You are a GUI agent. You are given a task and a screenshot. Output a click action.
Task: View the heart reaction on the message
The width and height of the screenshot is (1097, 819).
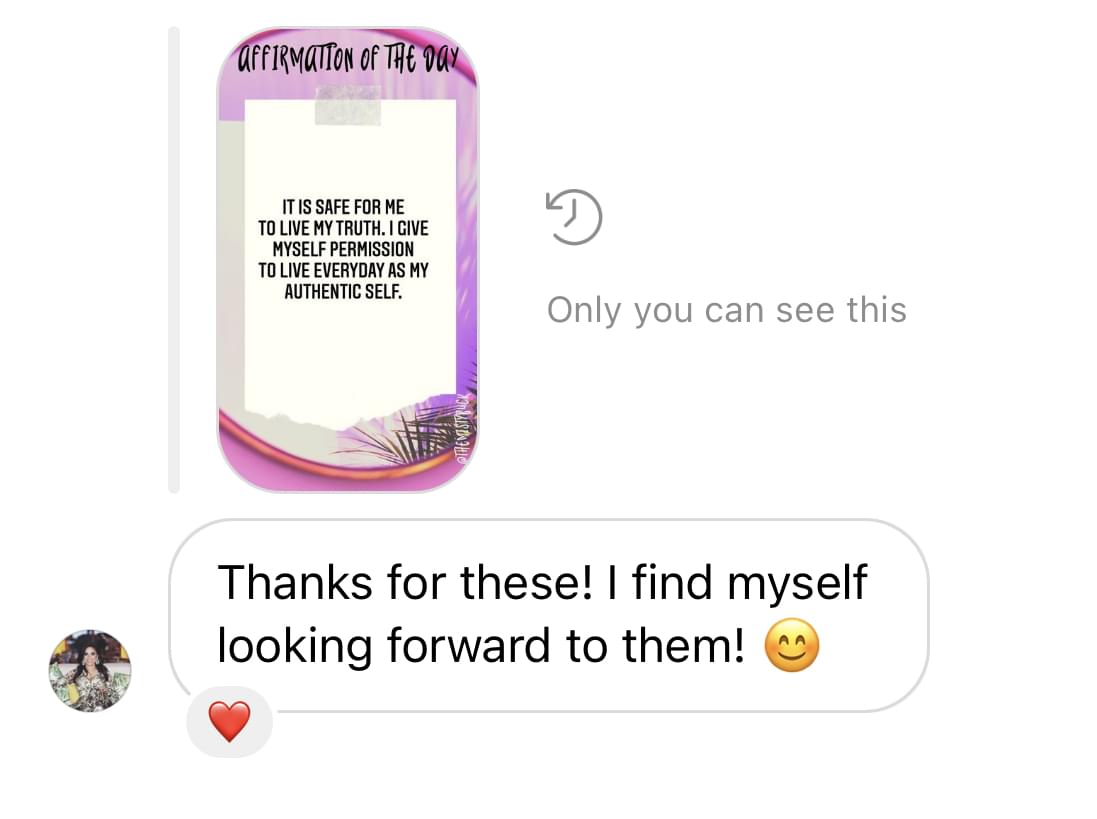[x=229, y=721]
